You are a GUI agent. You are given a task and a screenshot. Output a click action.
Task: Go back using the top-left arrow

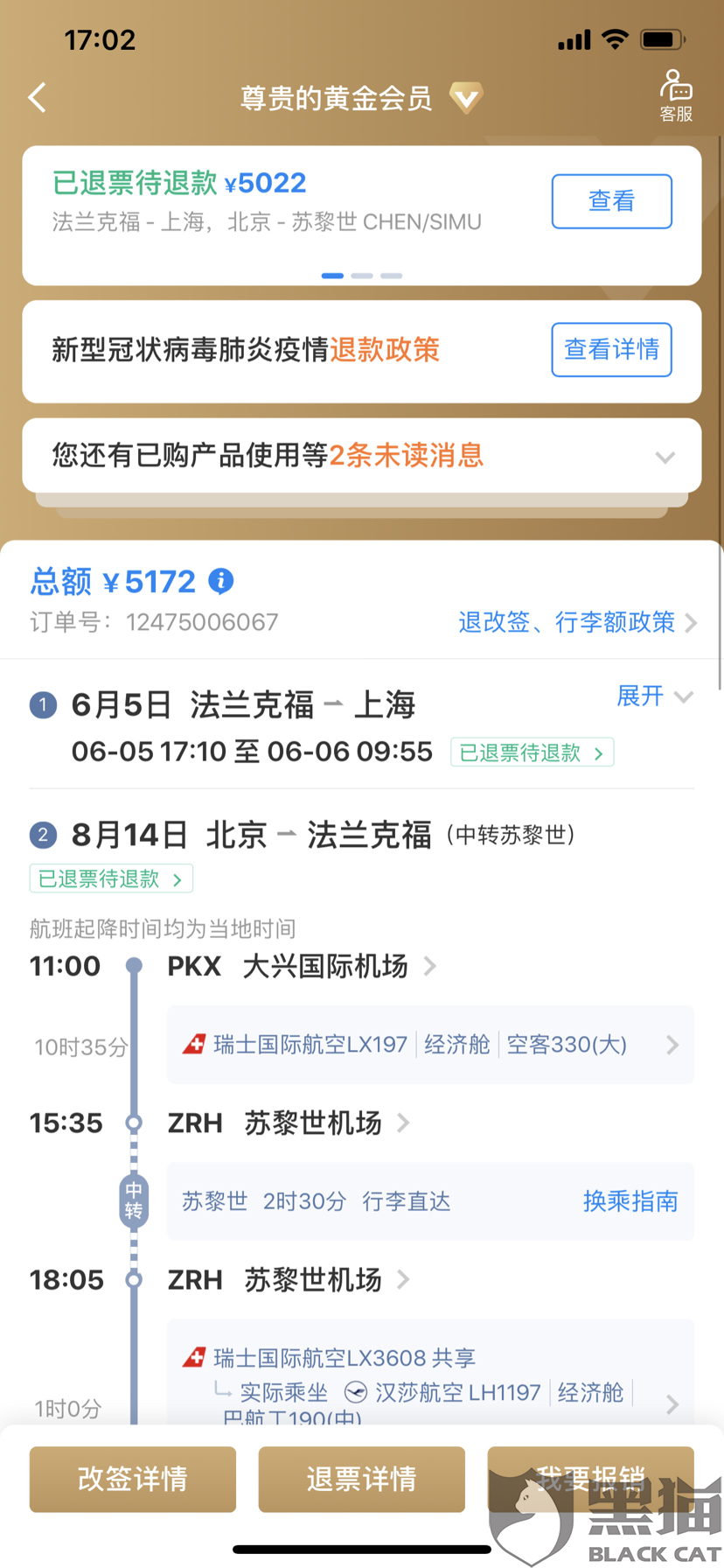pyautogui.click(x=38, y=97)
